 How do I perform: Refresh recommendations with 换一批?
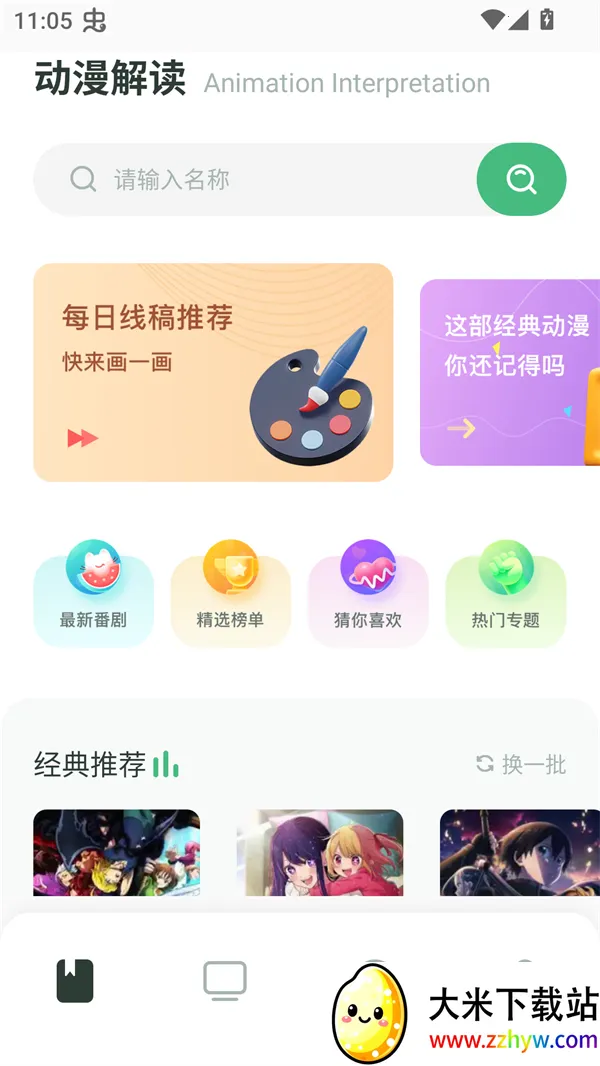[x=521, y=765]
